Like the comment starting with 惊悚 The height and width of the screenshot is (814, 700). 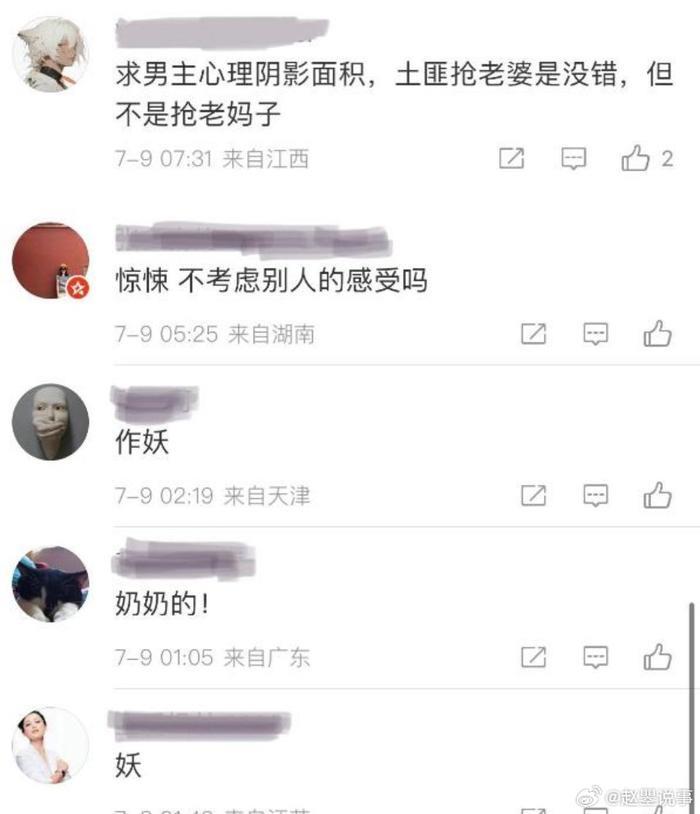tap(657, 334)
